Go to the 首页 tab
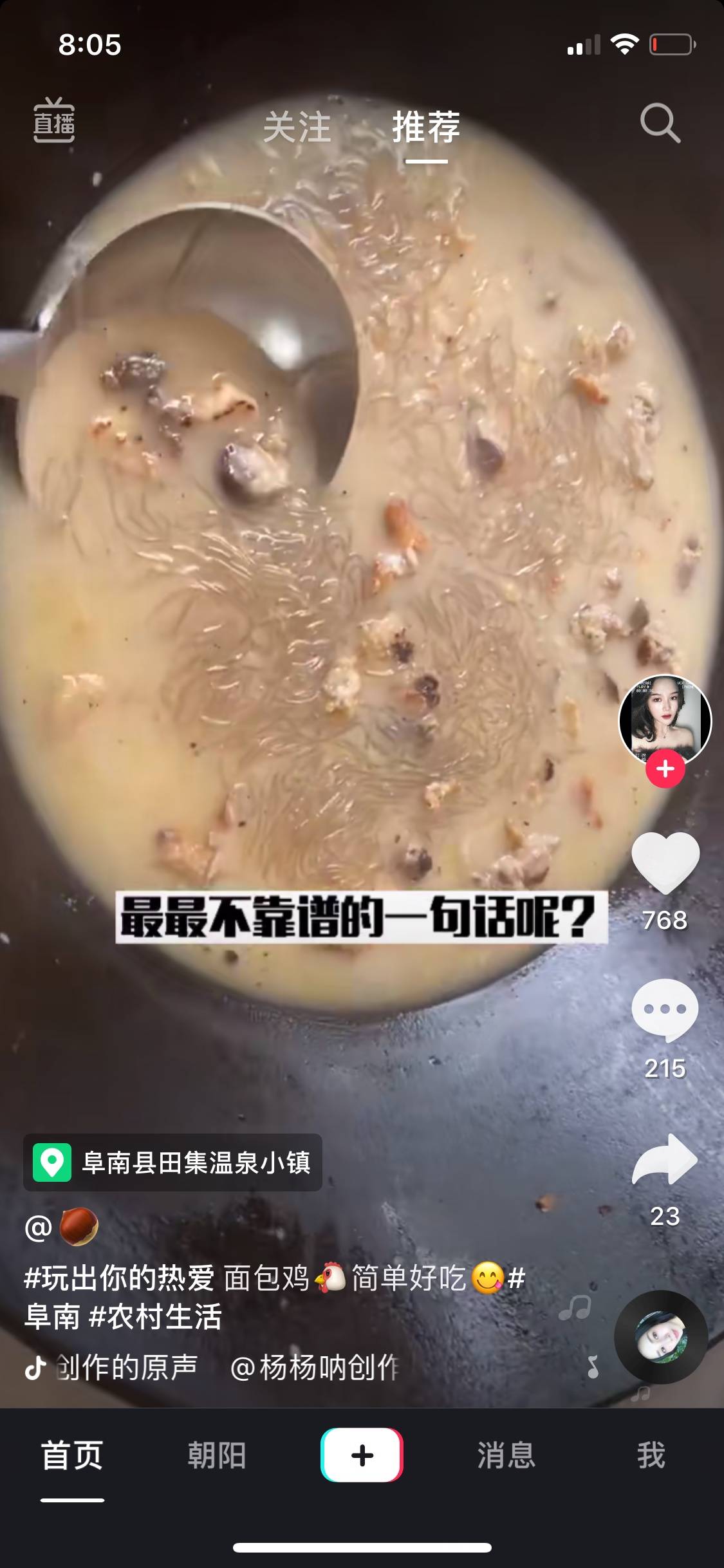The width and height of the screenshot is (724, 1568). point(72,1455)
